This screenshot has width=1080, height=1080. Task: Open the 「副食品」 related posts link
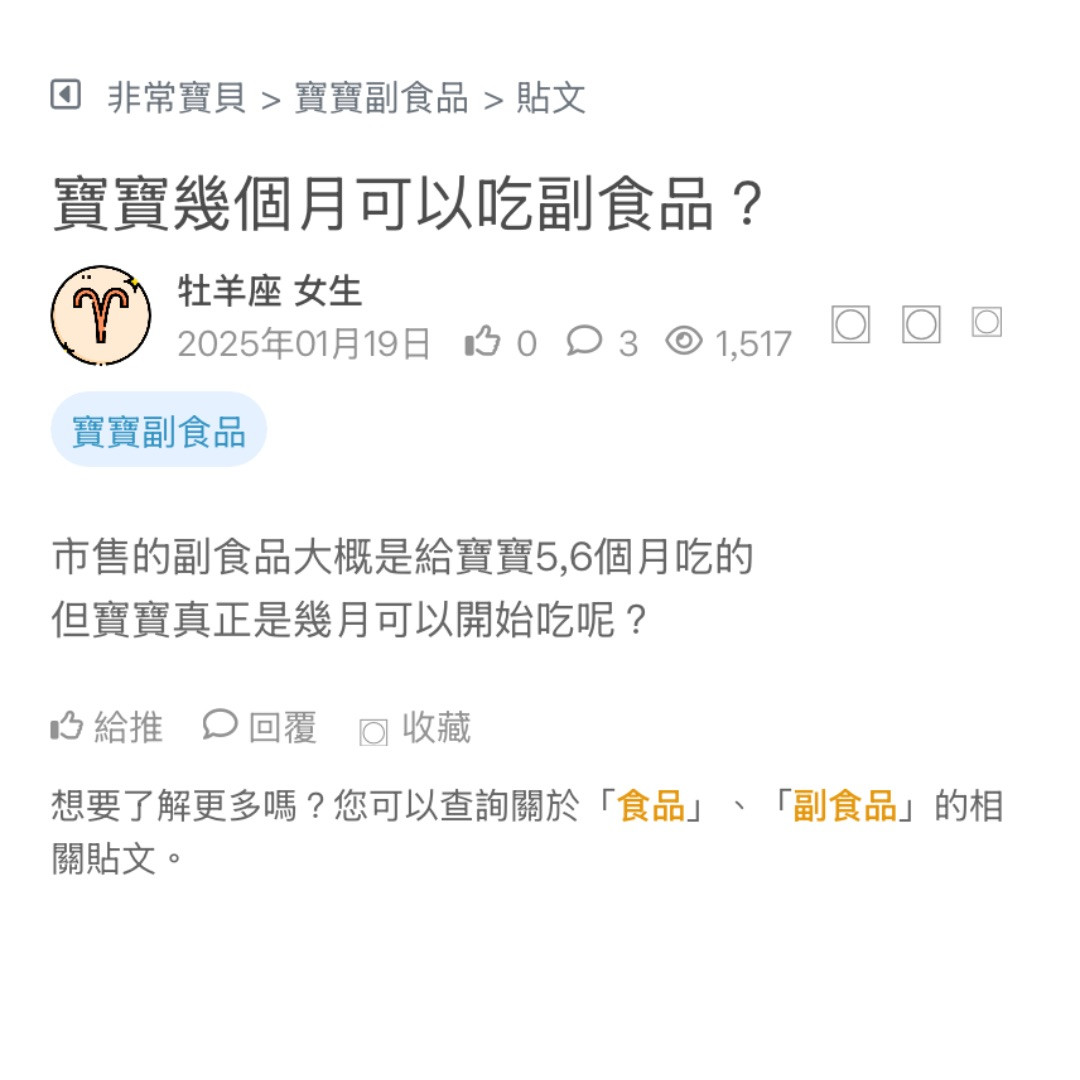(x=844, y=807)
